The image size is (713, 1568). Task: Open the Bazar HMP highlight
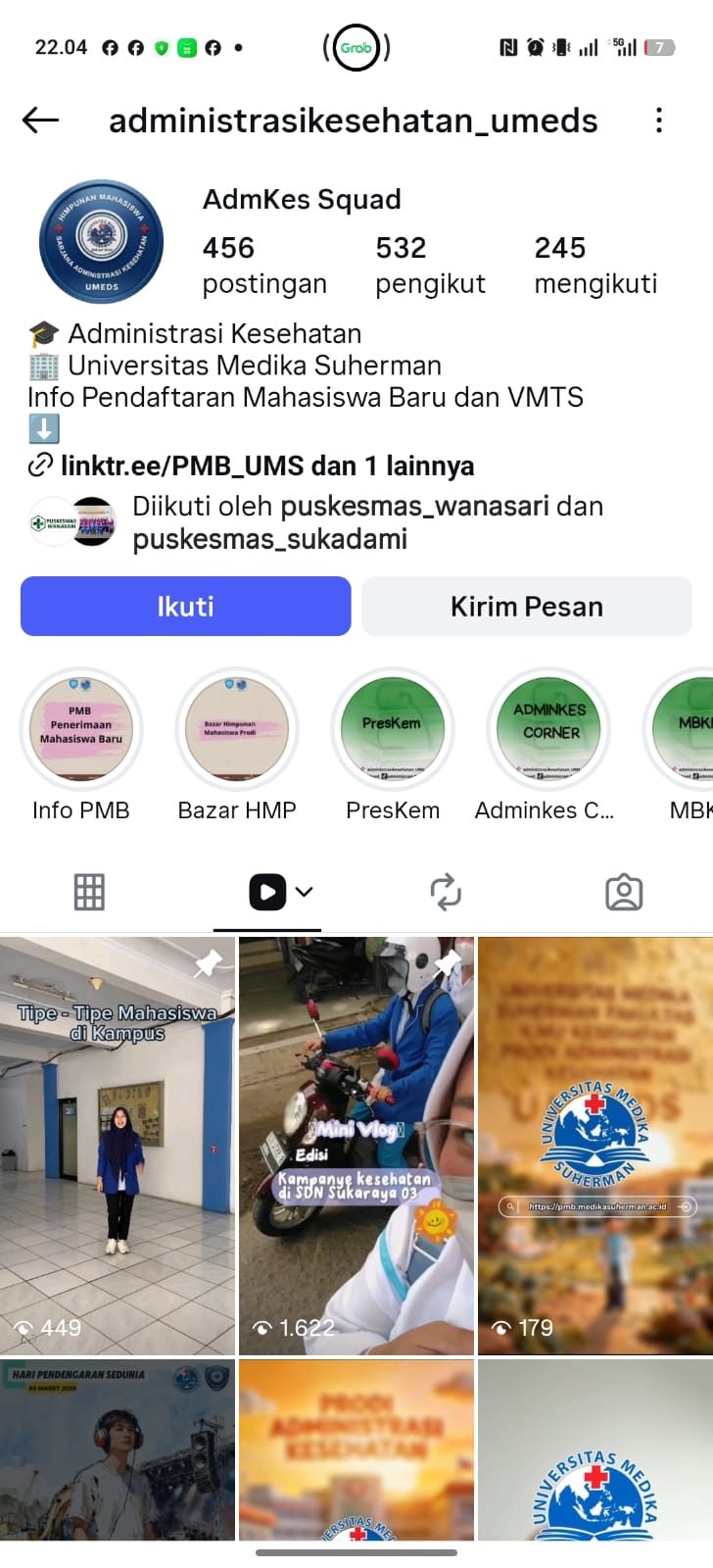click(237, 730)
